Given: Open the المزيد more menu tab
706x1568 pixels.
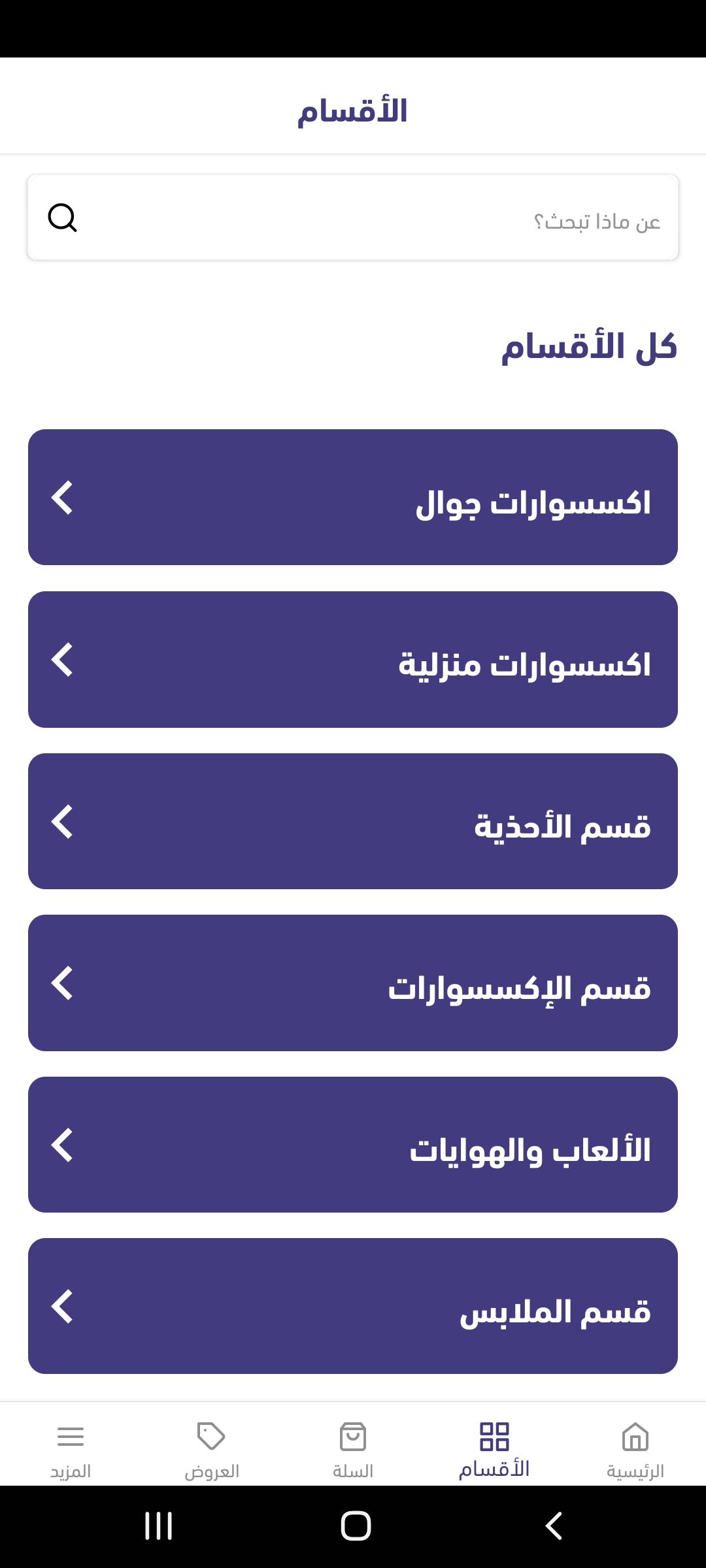Looking at the screenshot, I should click(71, 1450).
